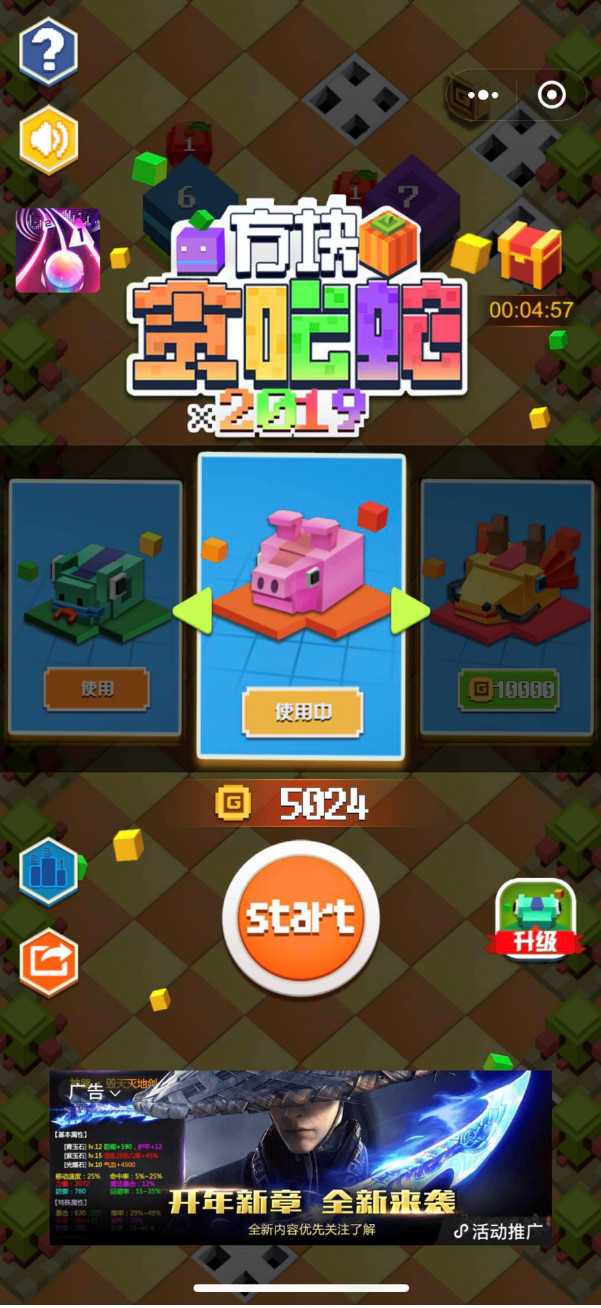Tap 使用 on the green frog skin
The image size is (601, 1308).
(x=96, y=689)
